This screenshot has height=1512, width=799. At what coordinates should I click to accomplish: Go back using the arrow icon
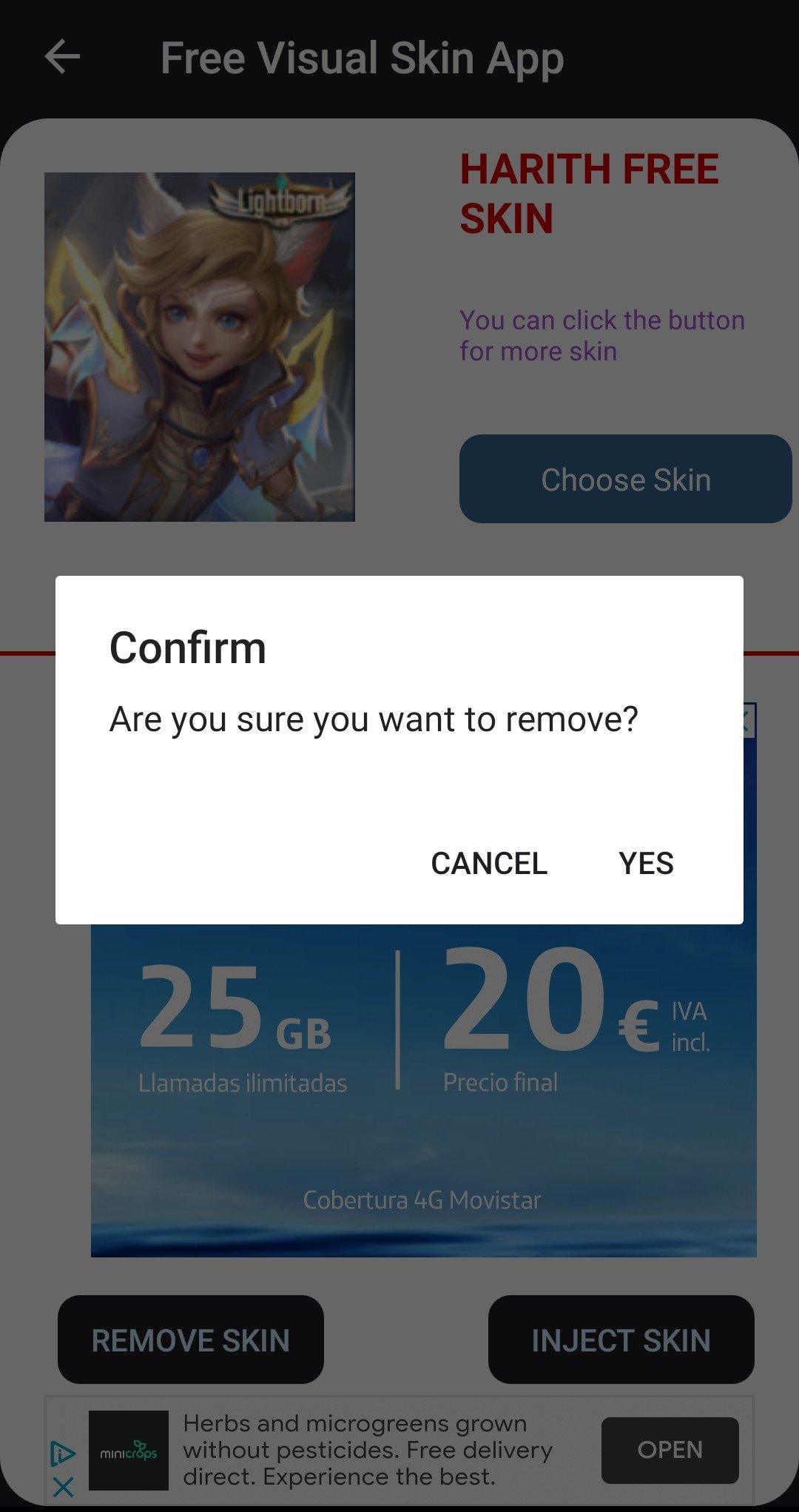(x=62, y=57)
